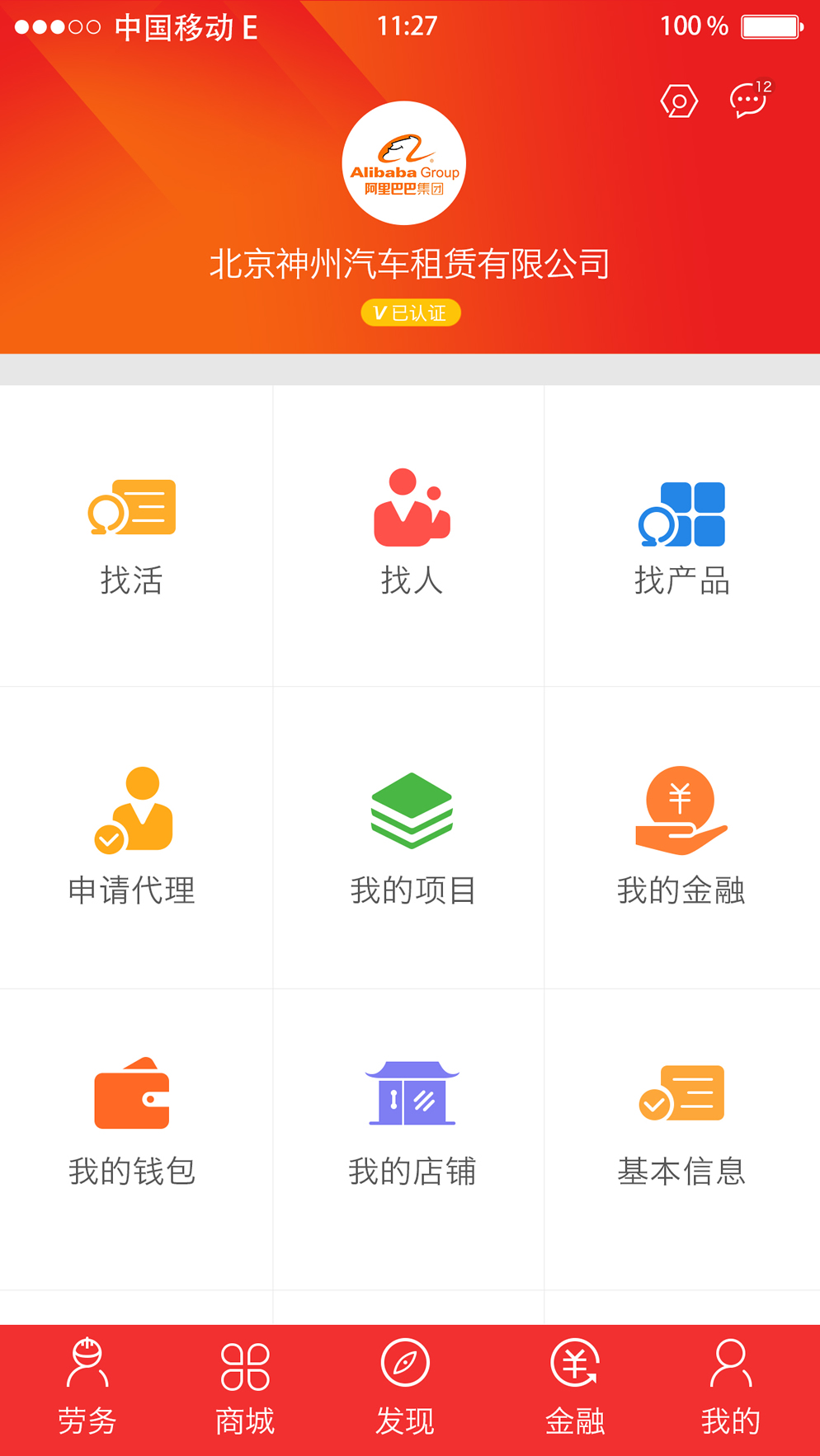This screenshot has height=1456, width=820.
Task: Open 申请代理 (apply for agency)
Action: click(132, 838)
